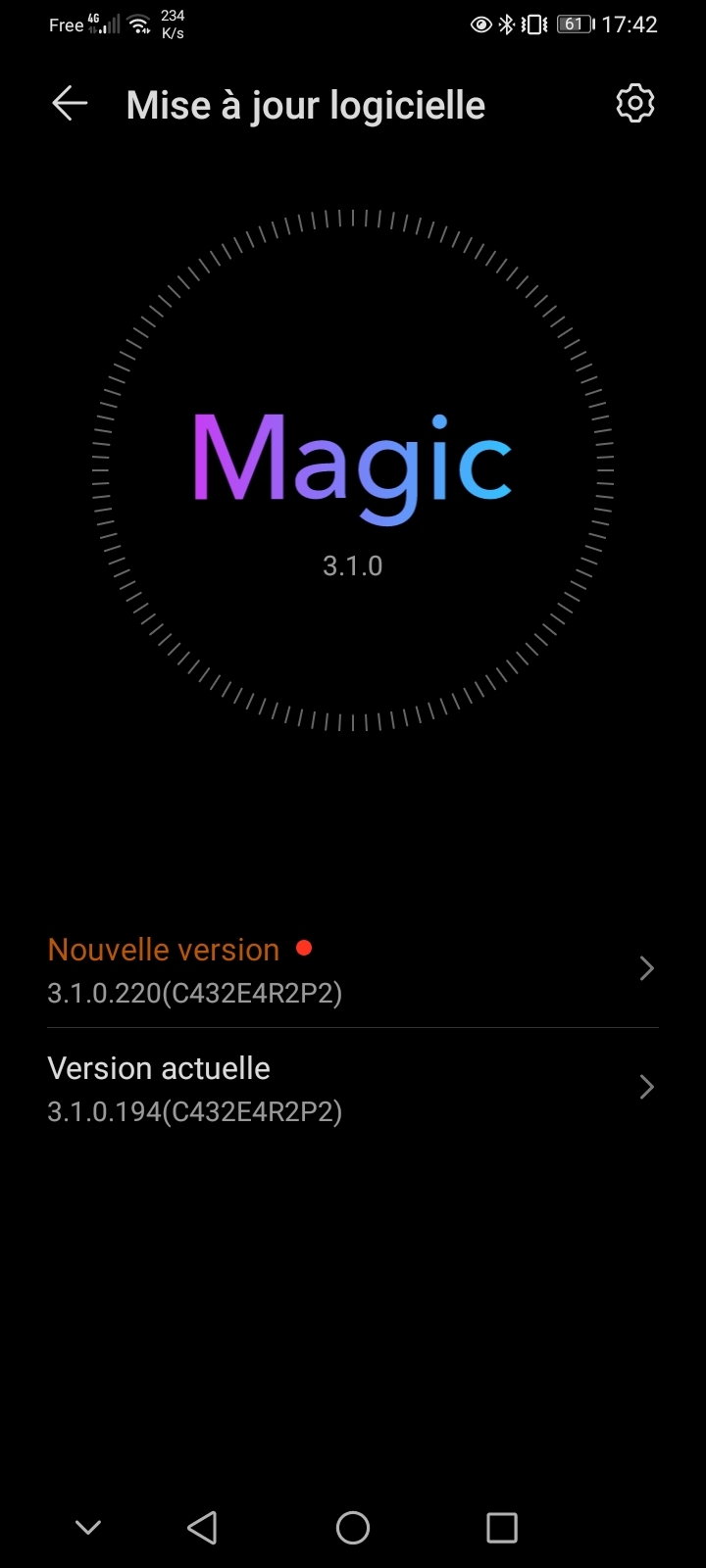
Task: Tap the chevron to hide the navigation bar
Action: pyautogui.click(x=88, y=1527)
